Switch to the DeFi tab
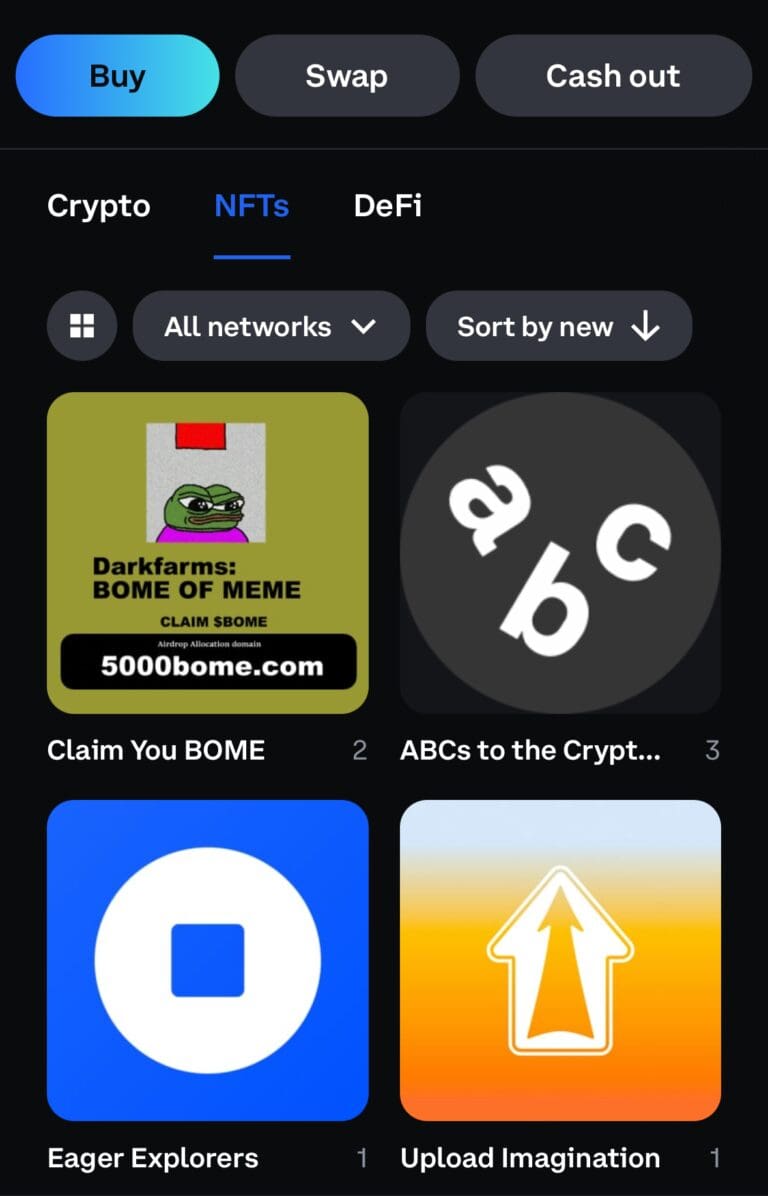Viewport: 768px width, 1196px height. click(388, 206)
